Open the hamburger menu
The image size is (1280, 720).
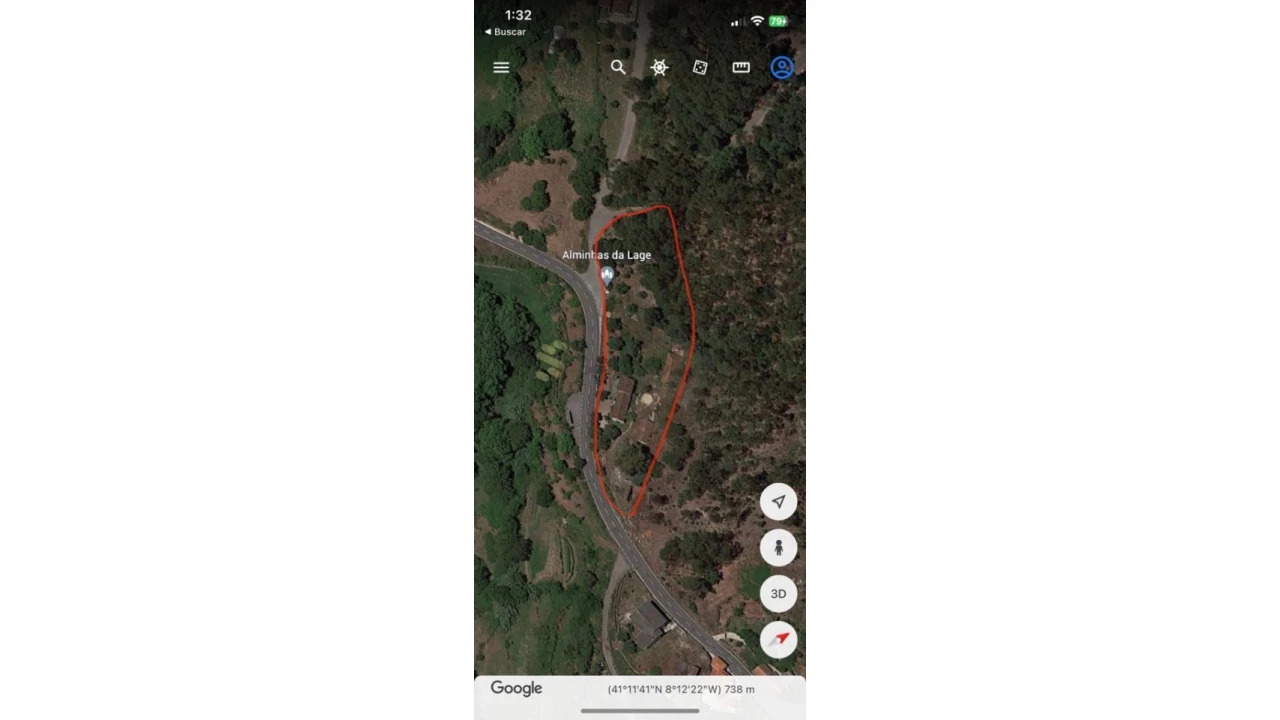click(501, 68)
